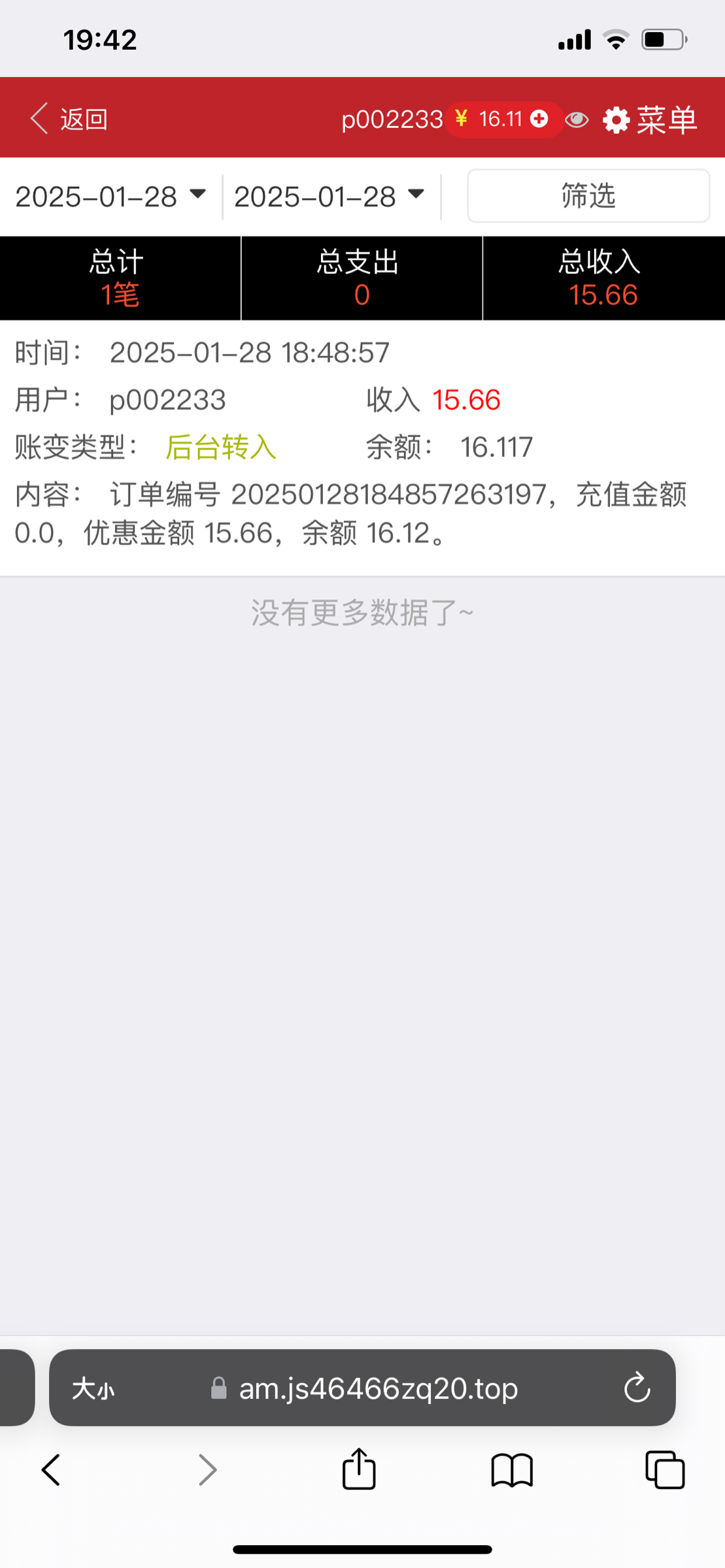725x1568 pixels.
Task: Tap the plus icon to recharge balance
Action: tap(539, 119)
